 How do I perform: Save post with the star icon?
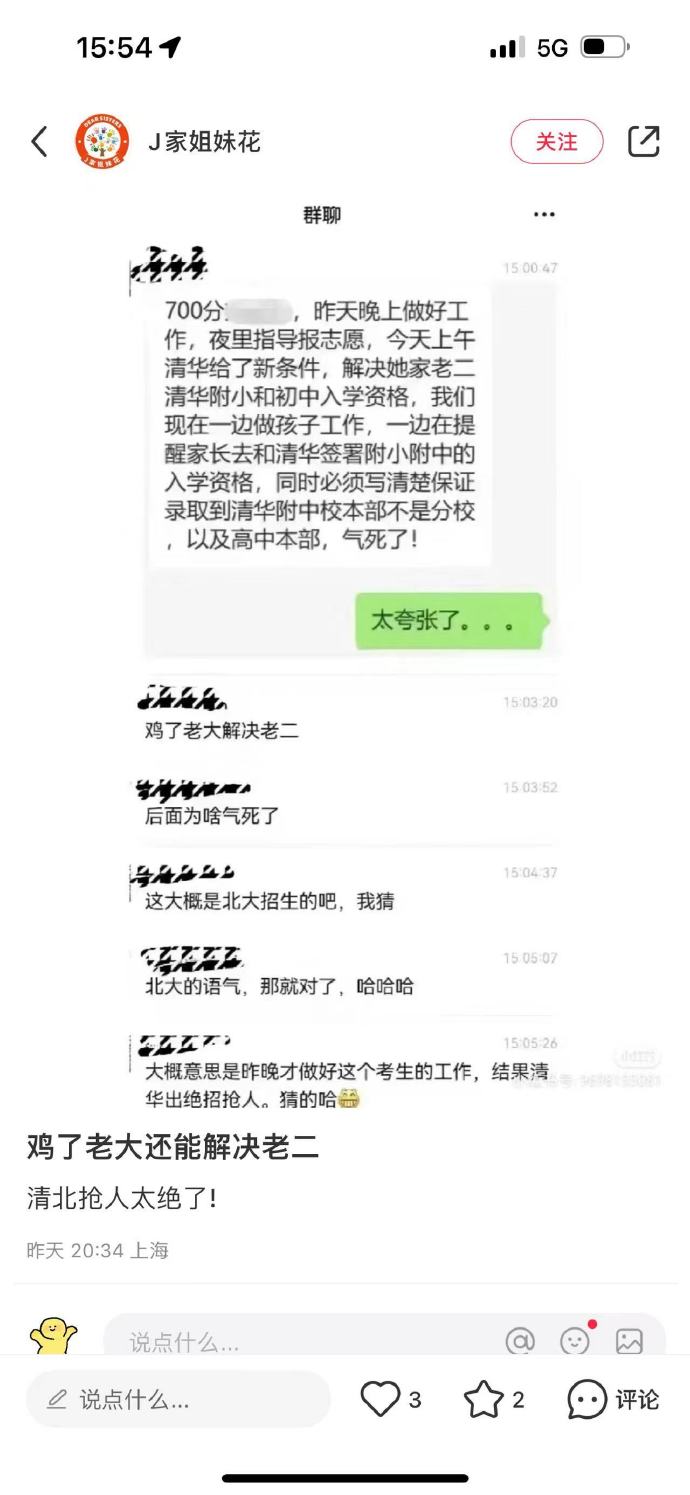tap(484, 1399)
